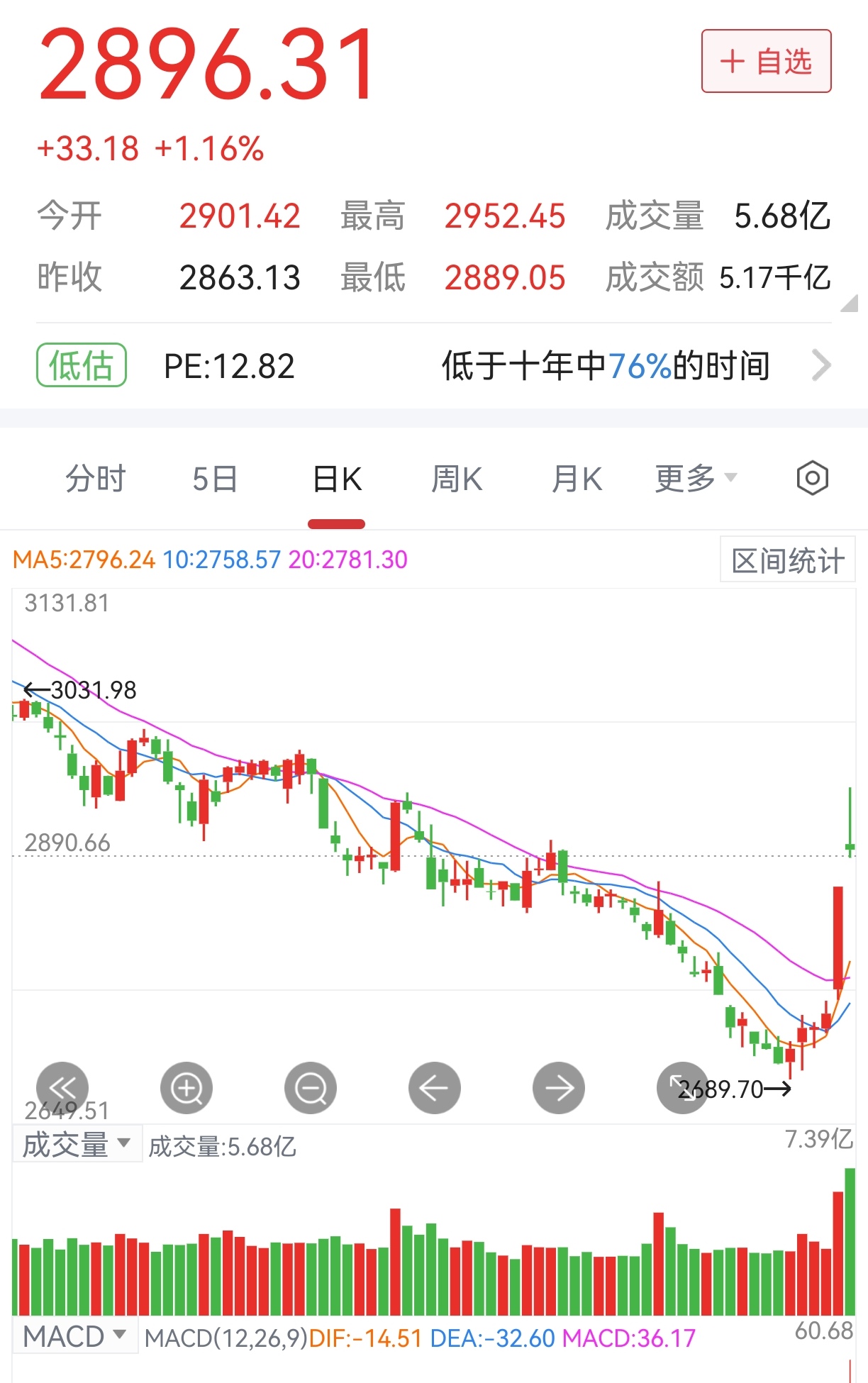This screenshot has width=868, height=1383.
Task: Open 区间统计 range statistics
Action: click(x=786, y=560)
